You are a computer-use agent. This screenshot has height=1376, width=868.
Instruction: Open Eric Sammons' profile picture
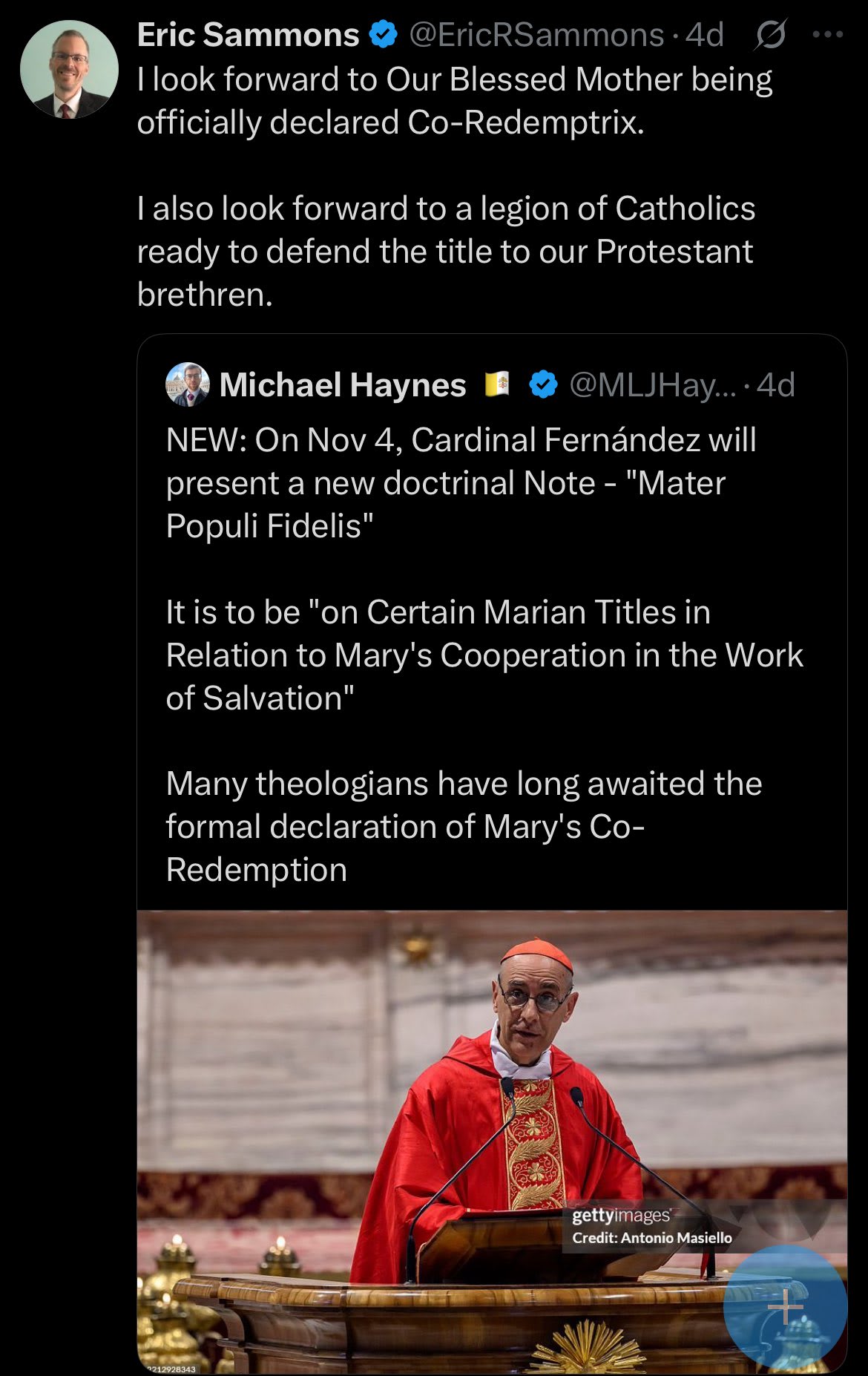click(x=69, y=70)
